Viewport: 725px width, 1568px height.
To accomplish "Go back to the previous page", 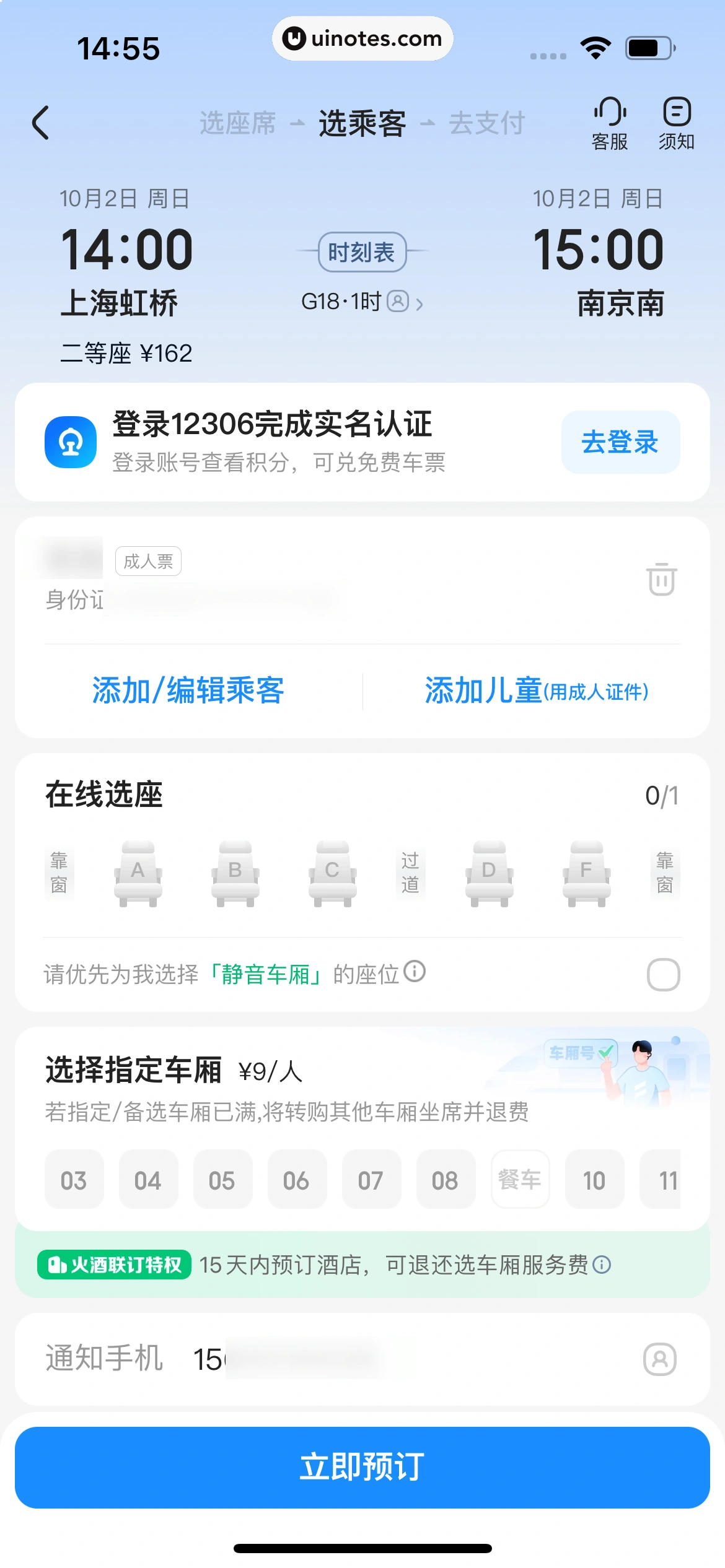I will coord(41,123).
